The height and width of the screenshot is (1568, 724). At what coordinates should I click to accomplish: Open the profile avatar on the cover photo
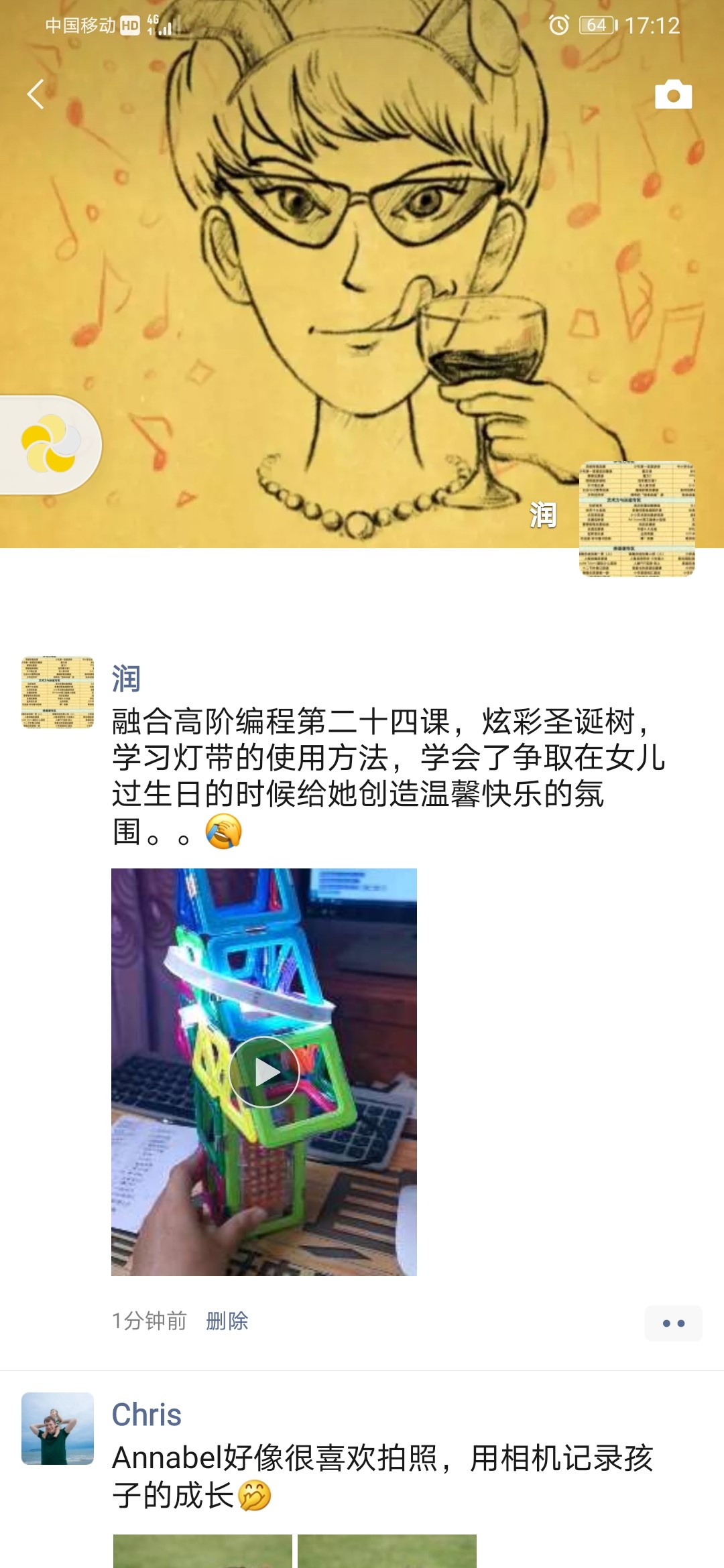point(637,519)
